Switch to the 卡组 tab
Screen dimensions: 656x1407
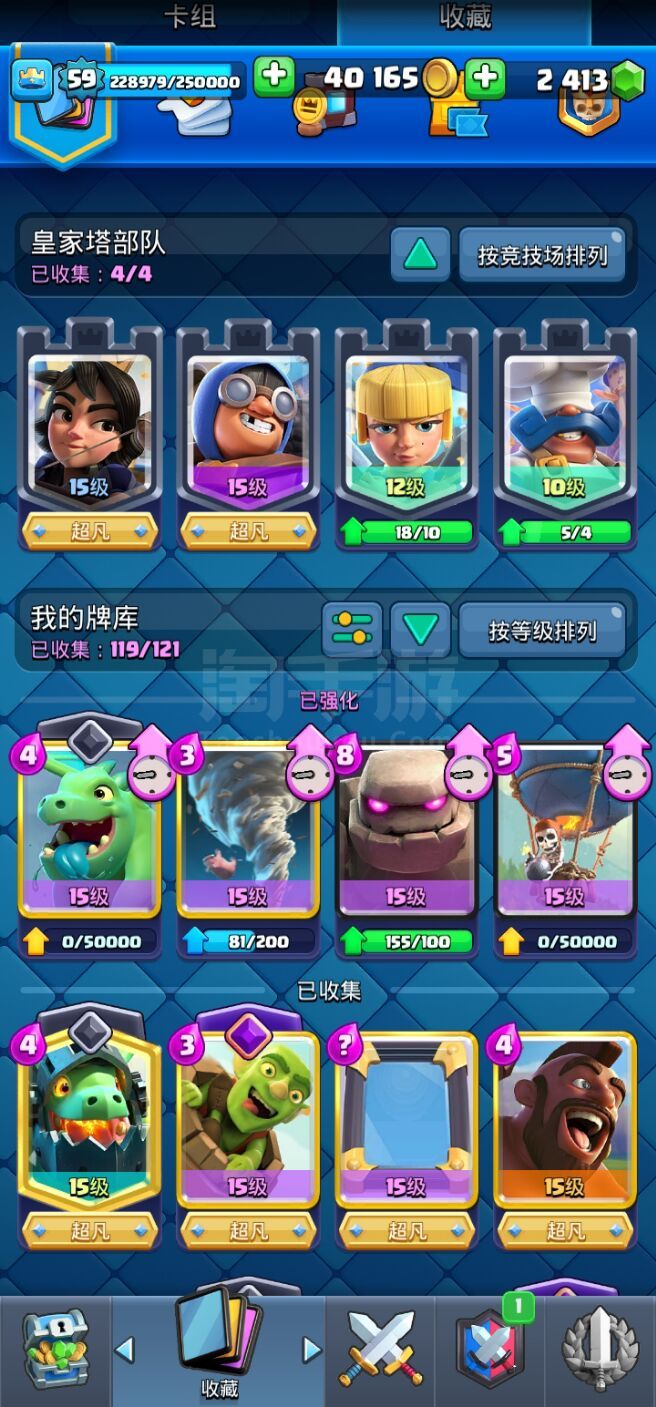coord(189,19)
